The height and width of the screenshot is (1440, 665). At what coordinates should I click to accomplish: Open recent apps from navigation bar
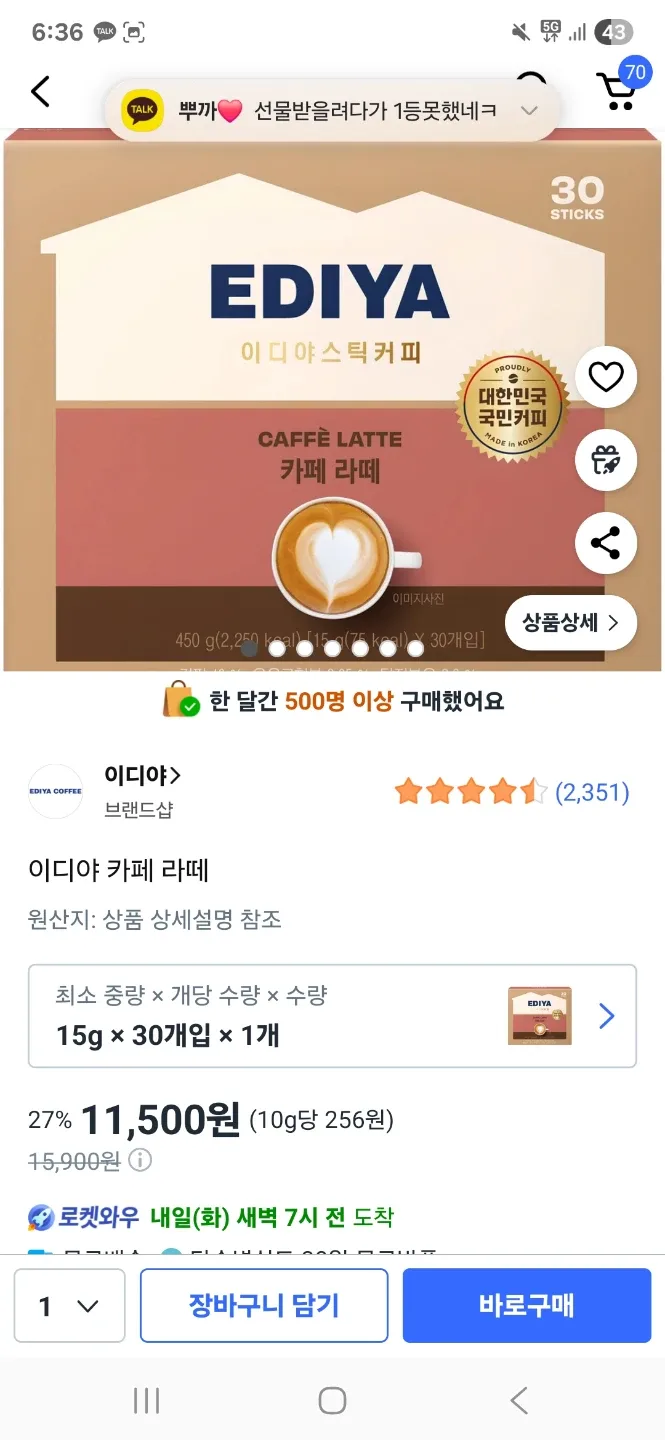coord(146,1401)
